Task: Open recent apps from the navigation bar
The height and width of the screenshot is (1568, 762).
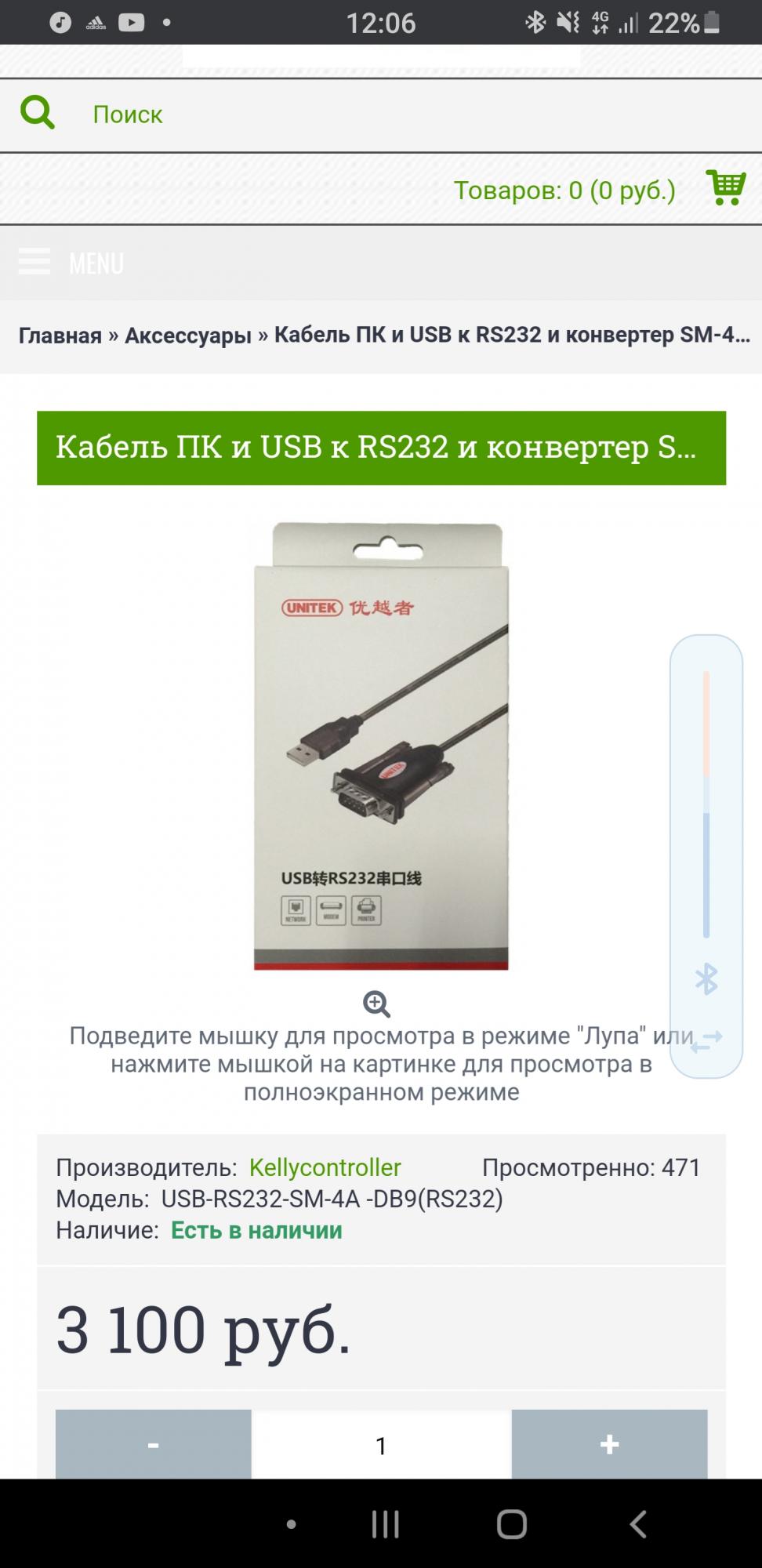Action: (385, 1524)
